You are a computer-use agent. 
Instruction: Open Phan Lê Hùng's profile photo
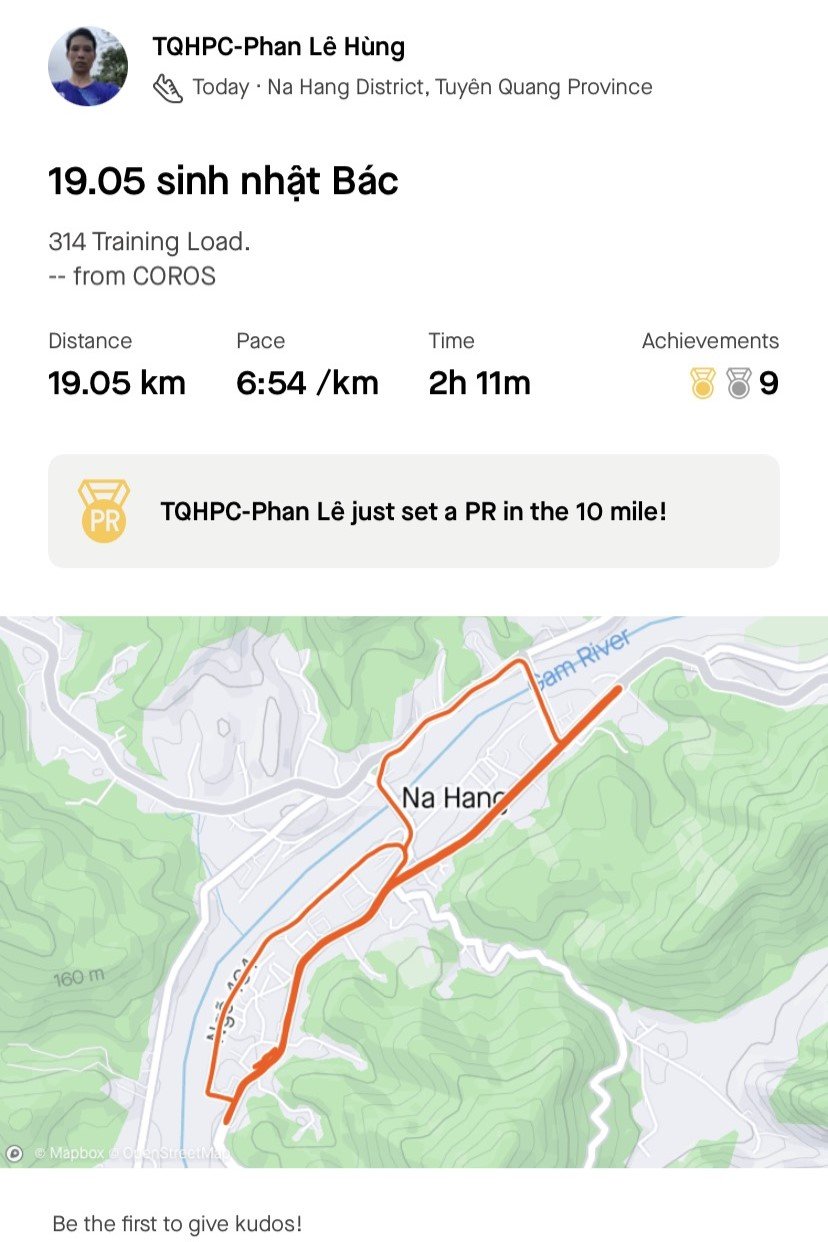coord(88,66)
